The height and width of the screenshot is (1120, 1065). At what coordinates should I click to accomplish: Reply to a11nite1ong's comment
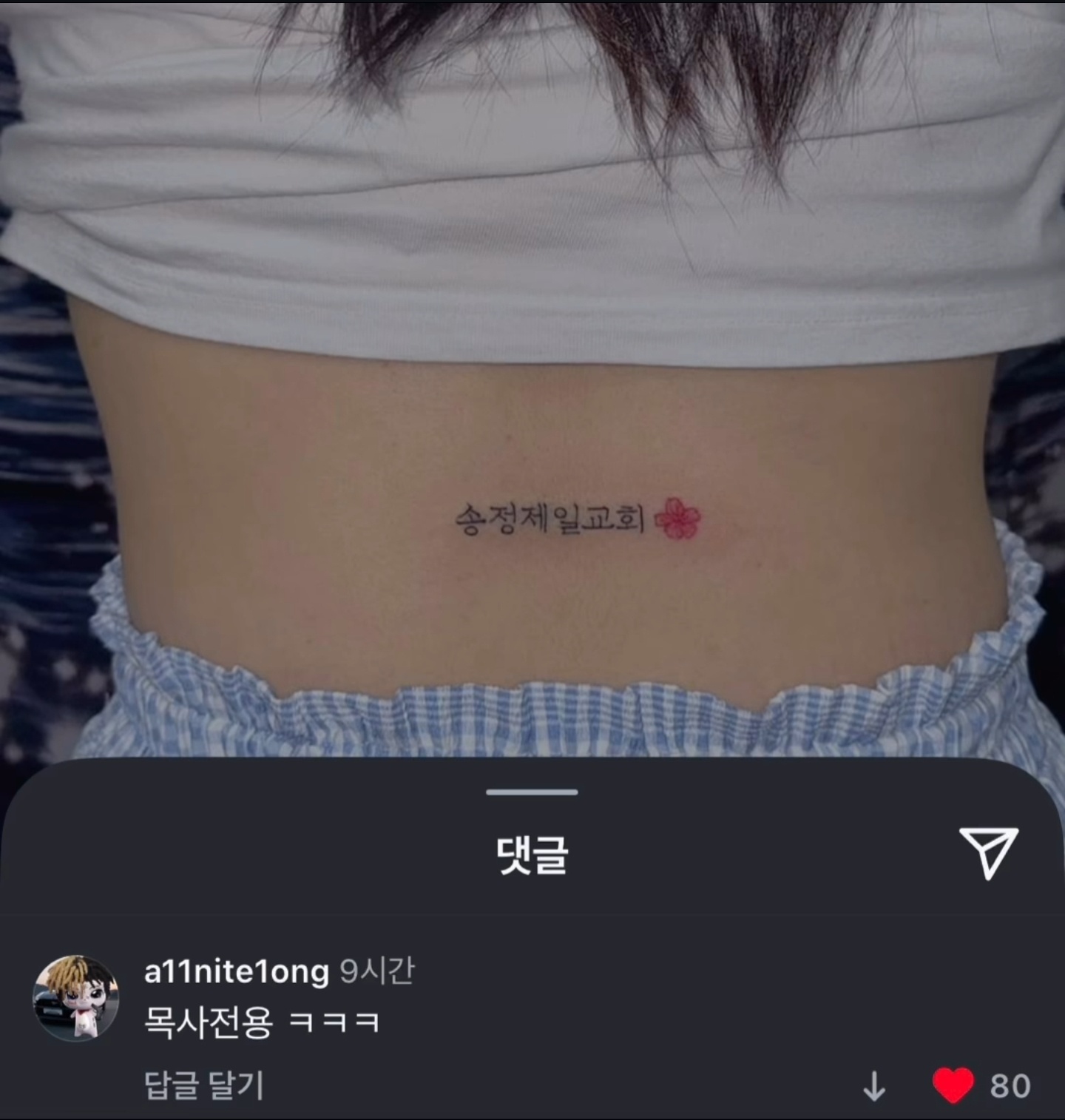204,1086
